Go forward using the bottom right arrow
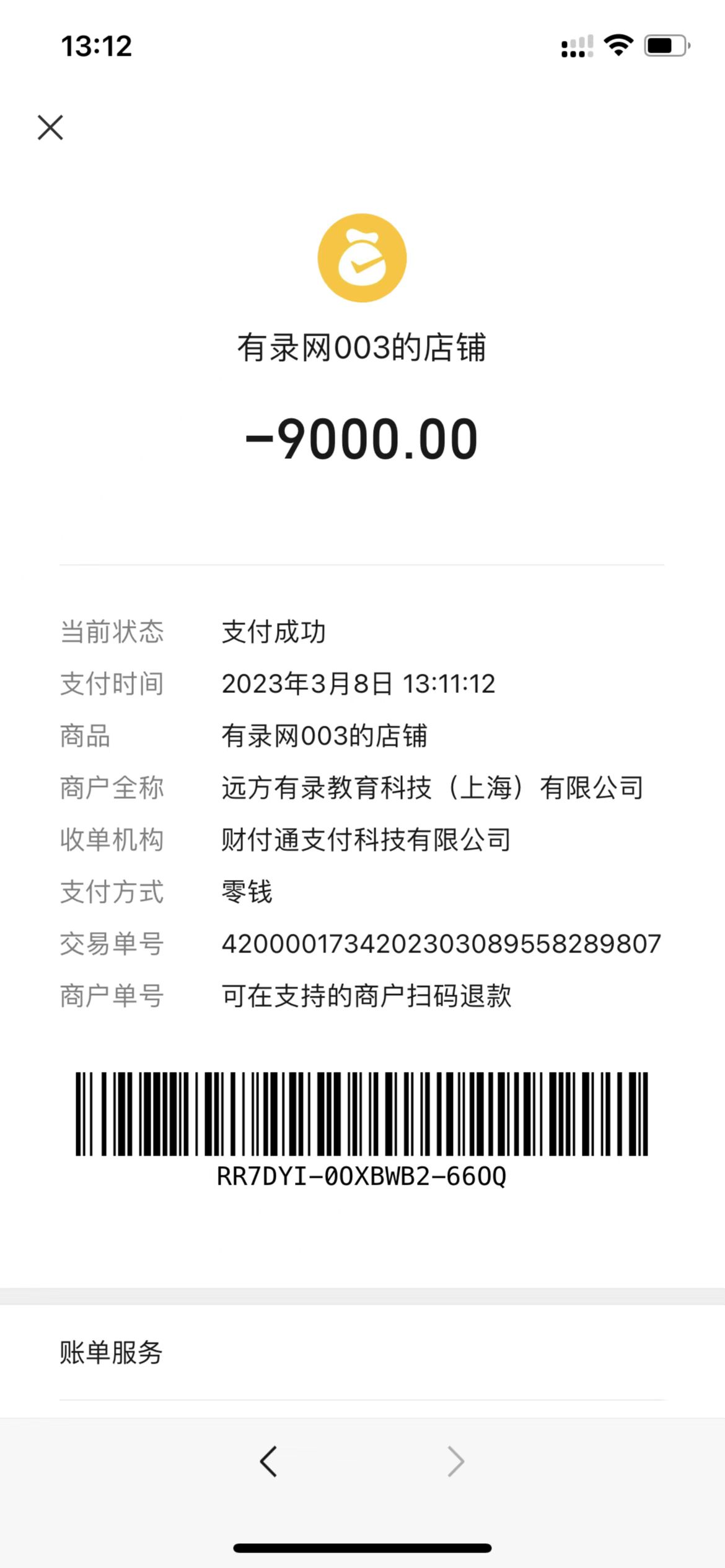 (x=455, y=1462)
